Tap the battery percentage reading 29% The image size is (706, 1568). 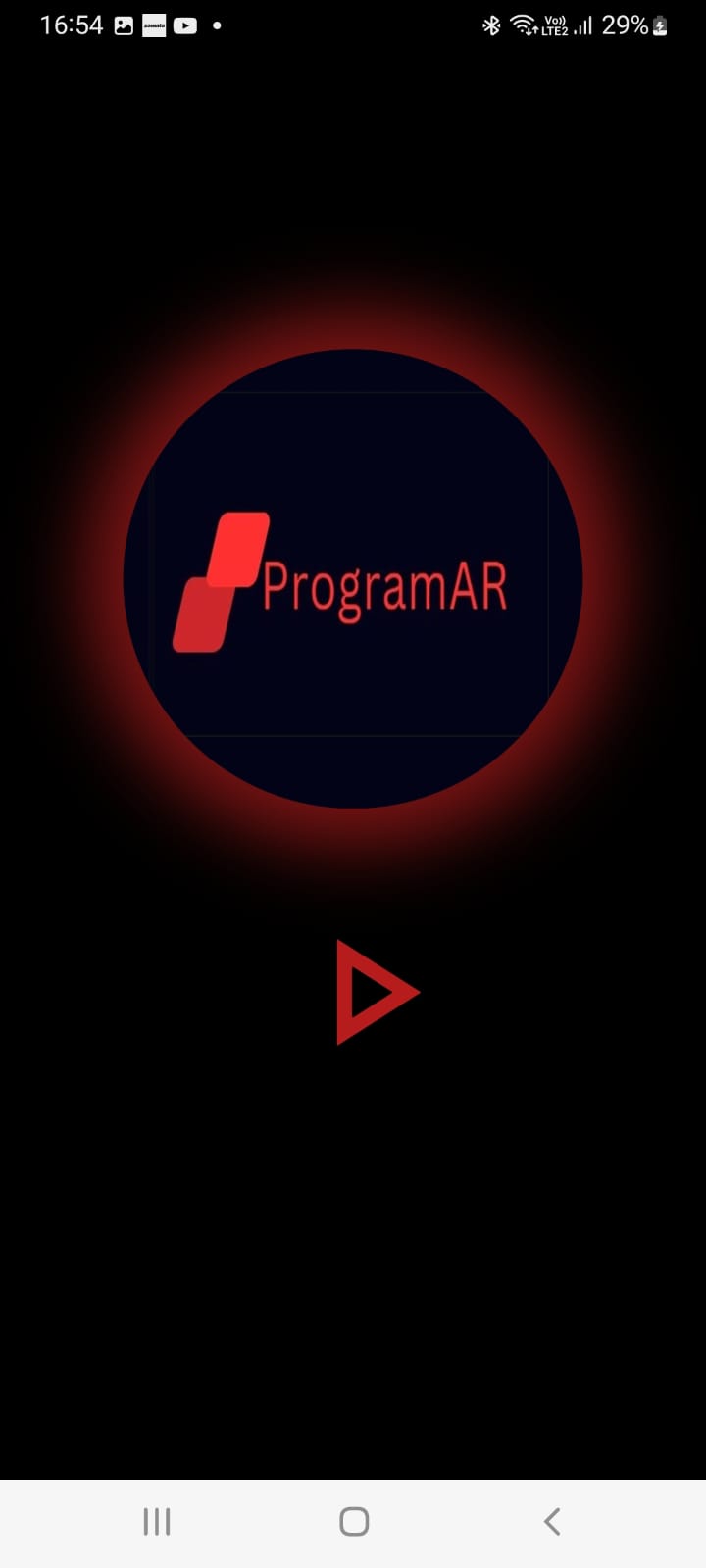pos(625,25)
